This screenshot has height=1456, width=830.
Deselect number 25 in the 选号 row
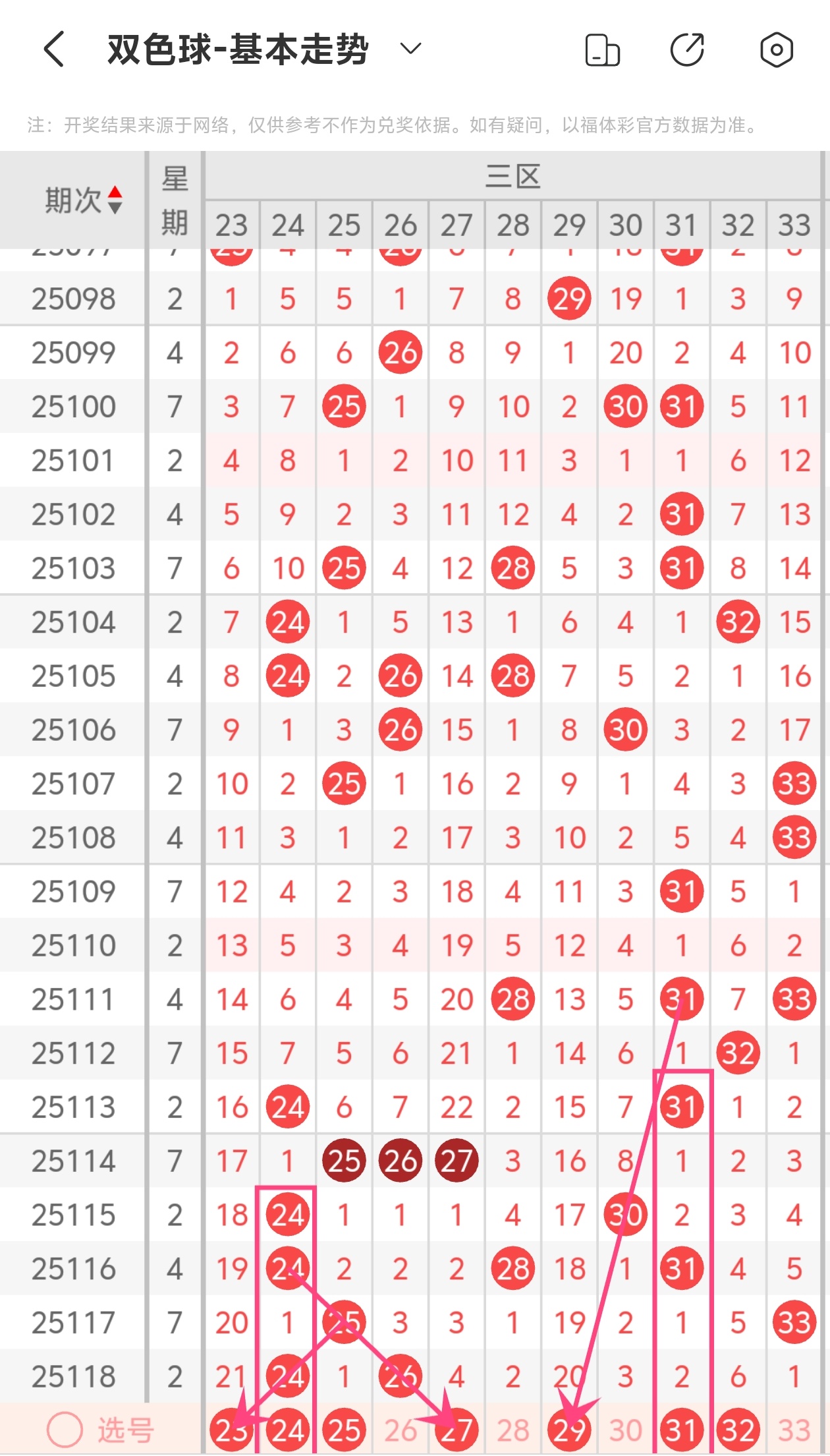344,1430
